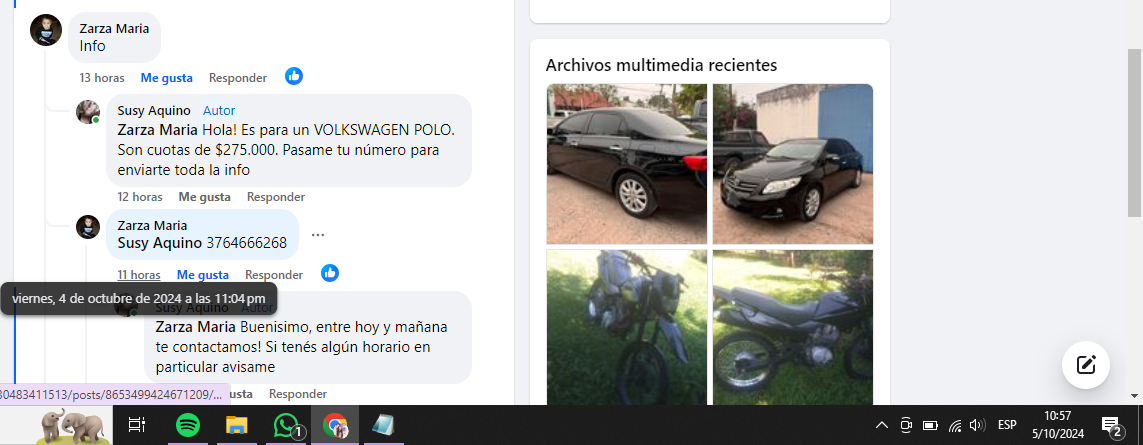Viewport: 1143px width, 445px height.
Task: Open the black Toyota front-view photo
Action: (792, 164)
